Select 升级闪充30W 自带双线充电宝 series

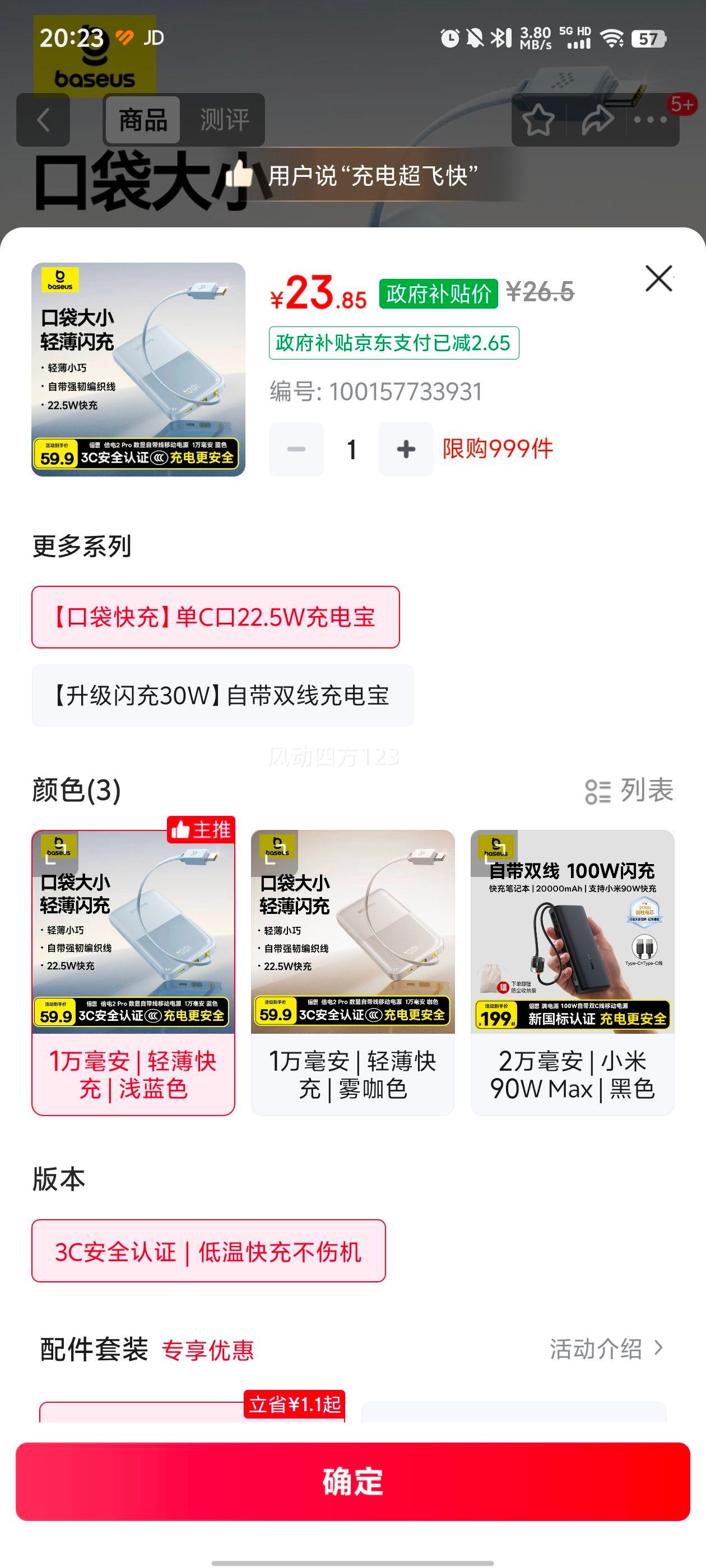[222, 693]
